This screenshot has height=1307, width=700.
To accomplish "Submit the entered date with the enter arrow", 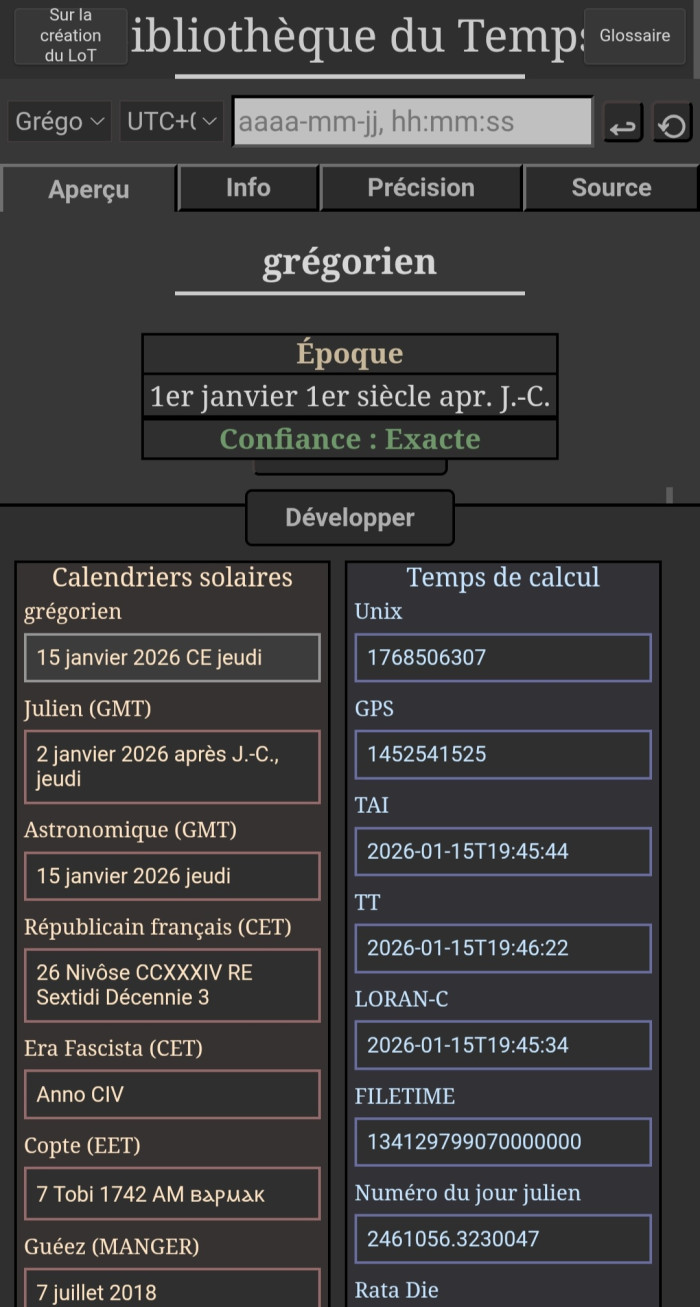I will tap(623, 125).
